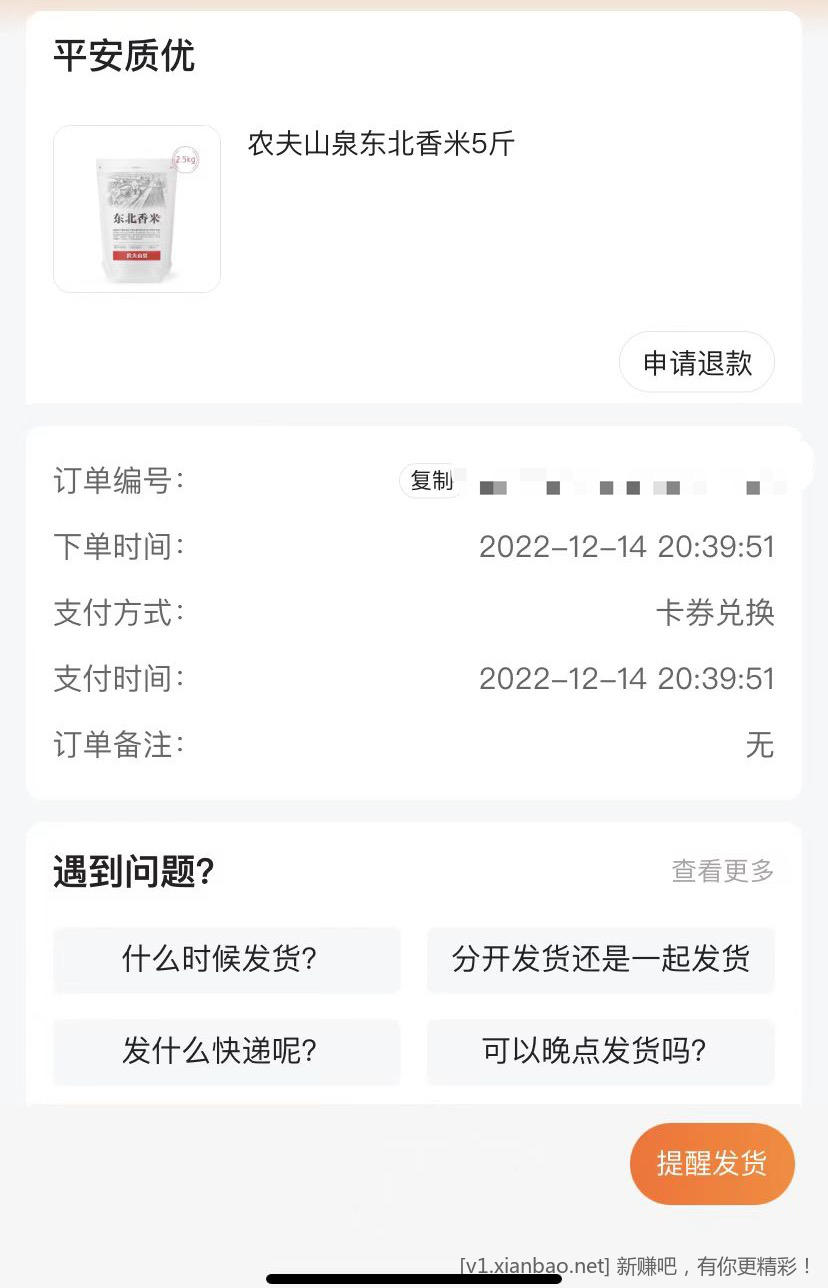Copy the order number with 复制

point(432,481)
